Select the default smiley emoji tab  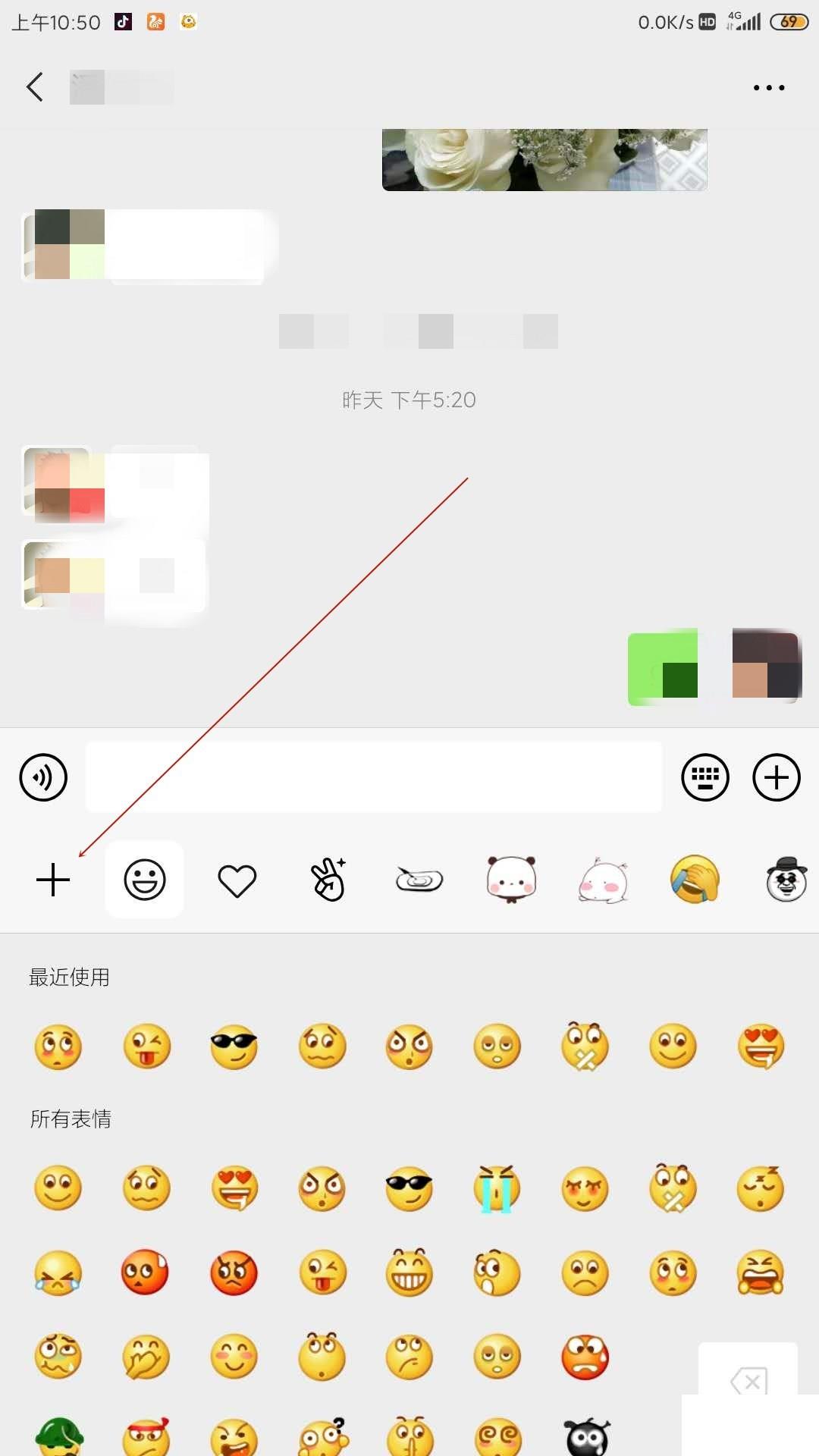point(144,880)
